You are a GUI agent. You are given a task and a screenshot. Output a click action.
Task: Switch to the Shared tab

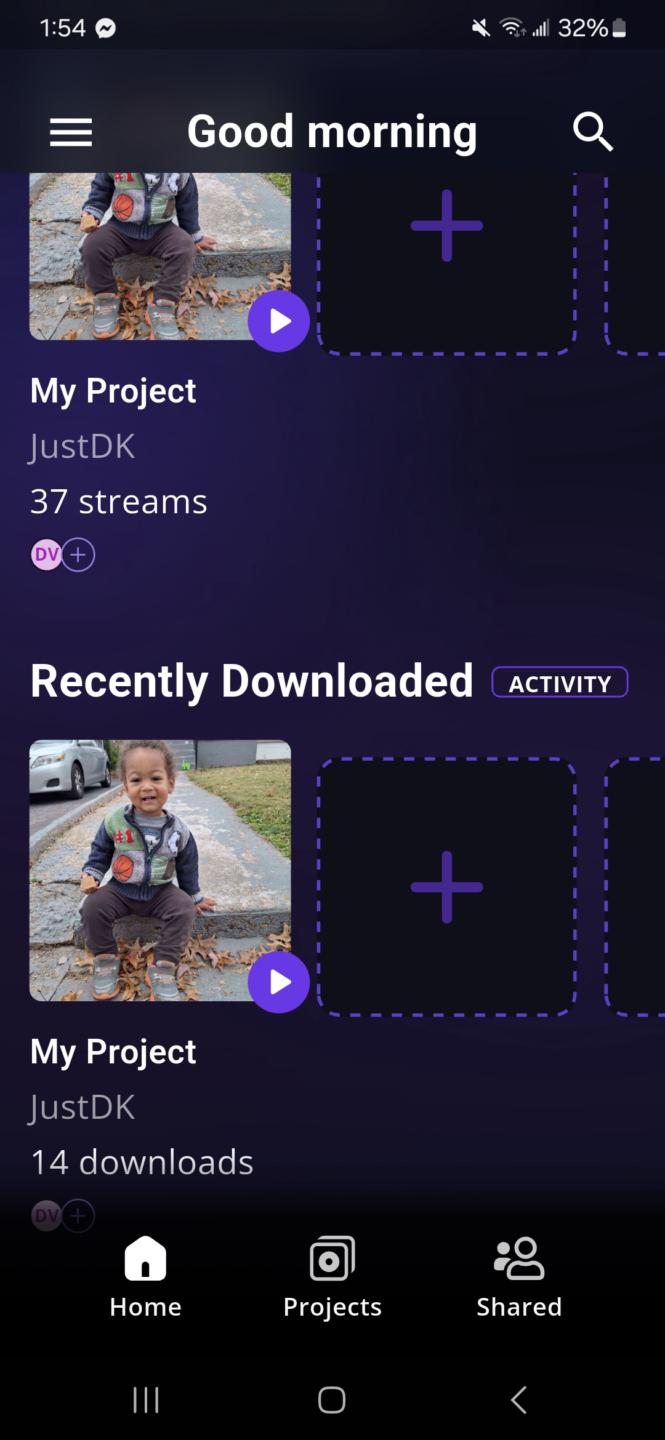519,1277
